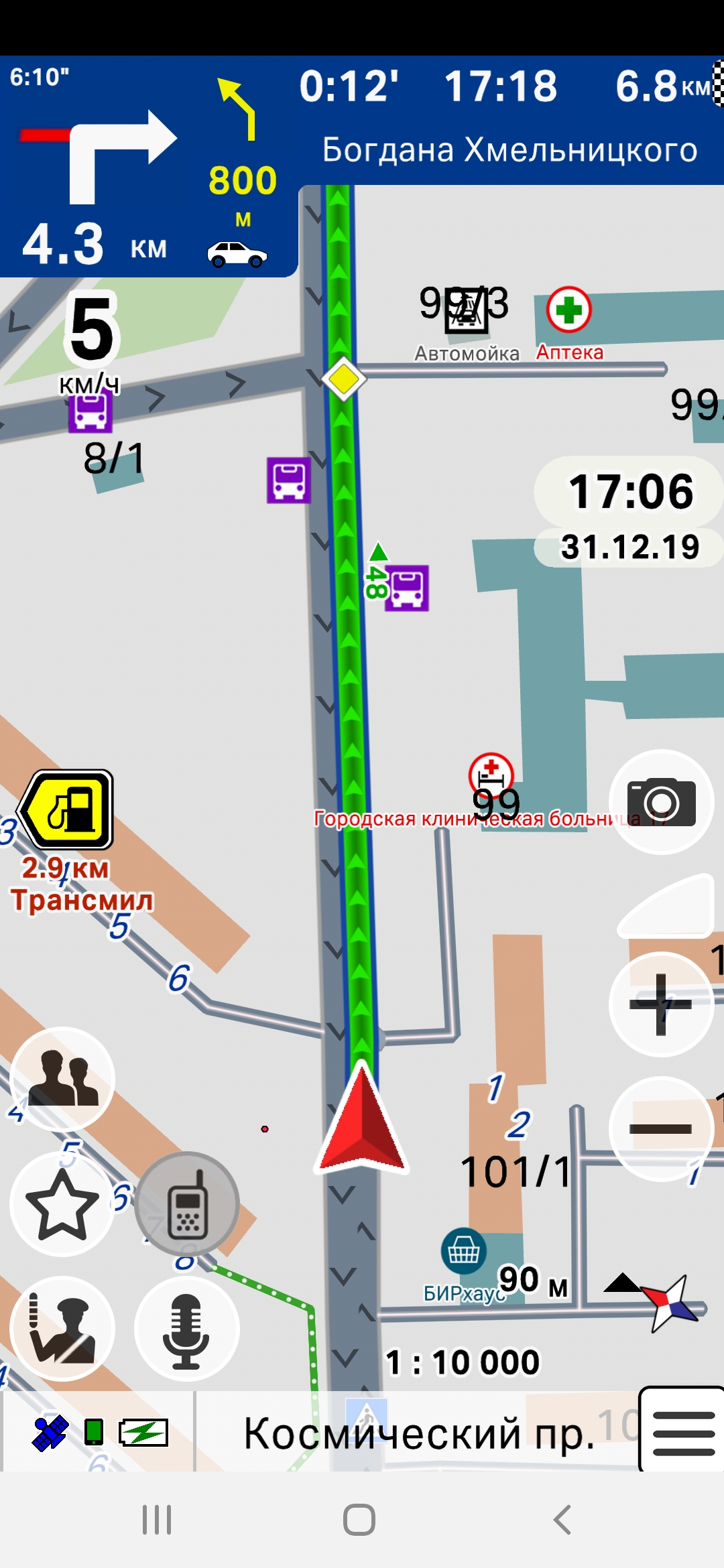Open favorites star button
This screenshot has width=724, height=1568.
(x=62, y=1204)
